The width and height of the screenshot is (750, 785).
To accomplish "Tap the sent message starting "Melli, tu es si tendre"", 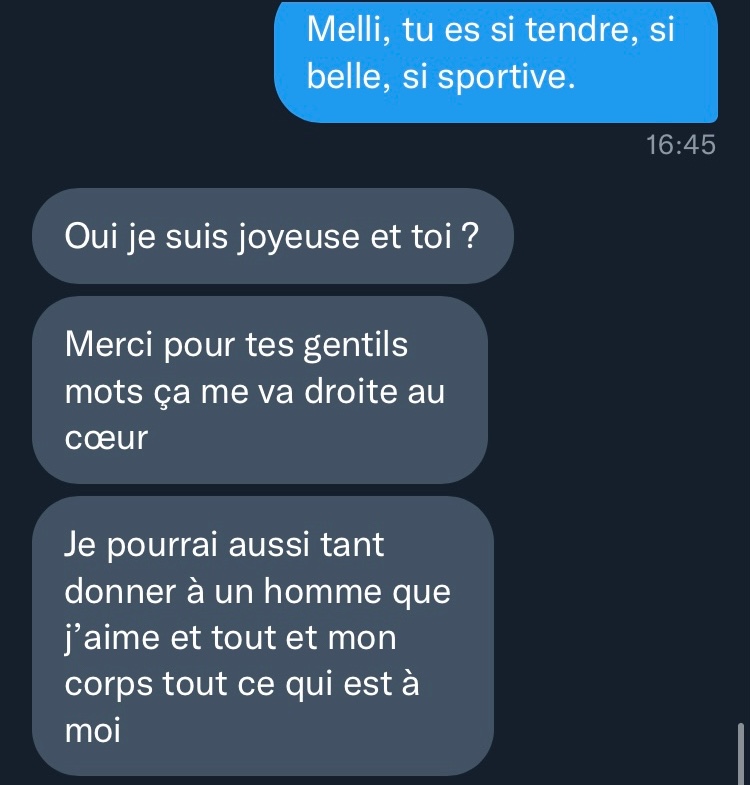I will [496, 55].
